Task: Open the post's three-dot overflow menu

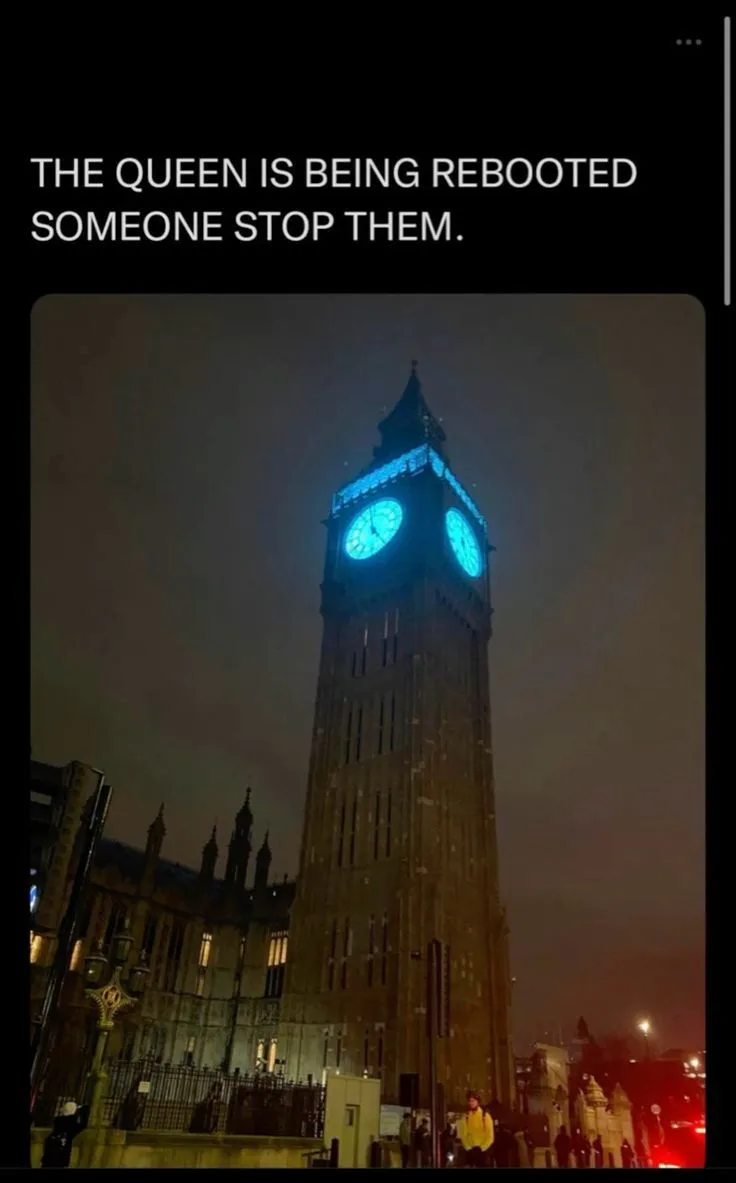Action: (688, 42)
